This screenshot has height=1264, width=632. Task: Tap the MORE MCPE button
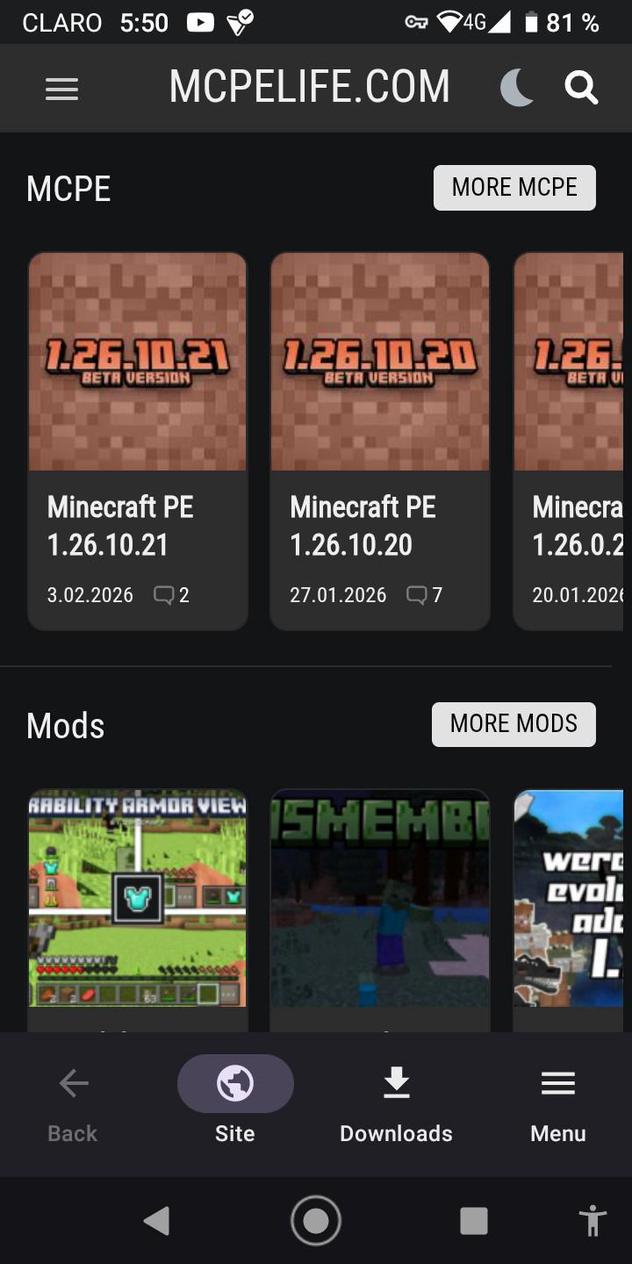[514, 188]
